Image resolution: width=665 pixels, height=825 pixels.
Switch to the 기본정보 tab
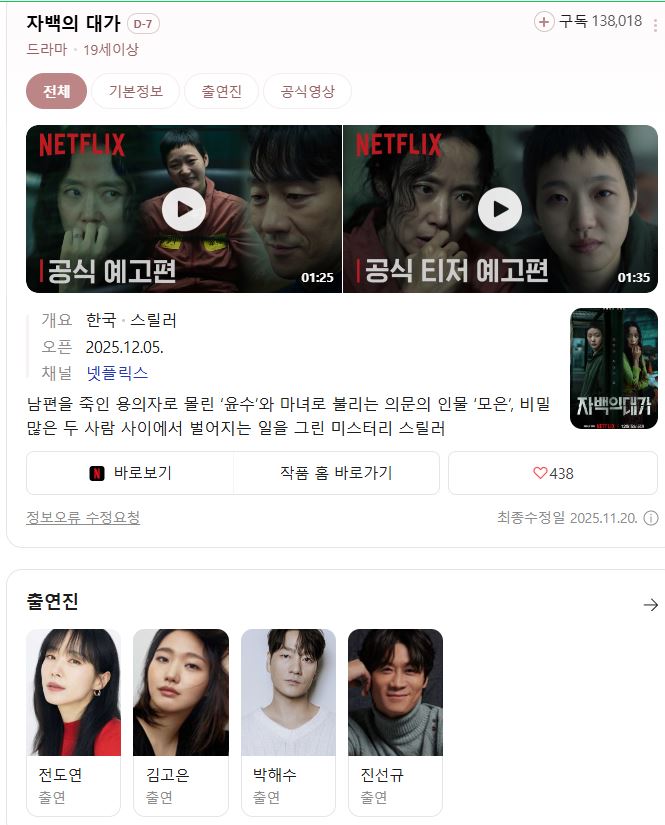click(135, 92)
